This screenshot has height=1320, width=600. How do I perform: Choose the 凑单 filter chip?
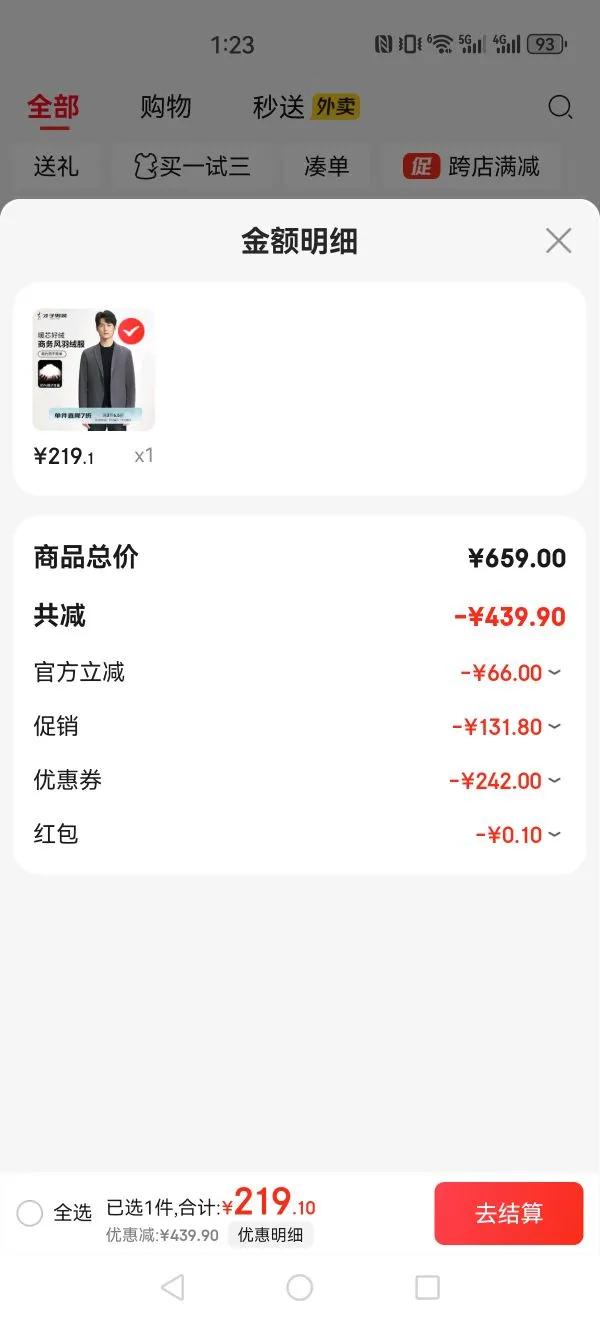326,166
